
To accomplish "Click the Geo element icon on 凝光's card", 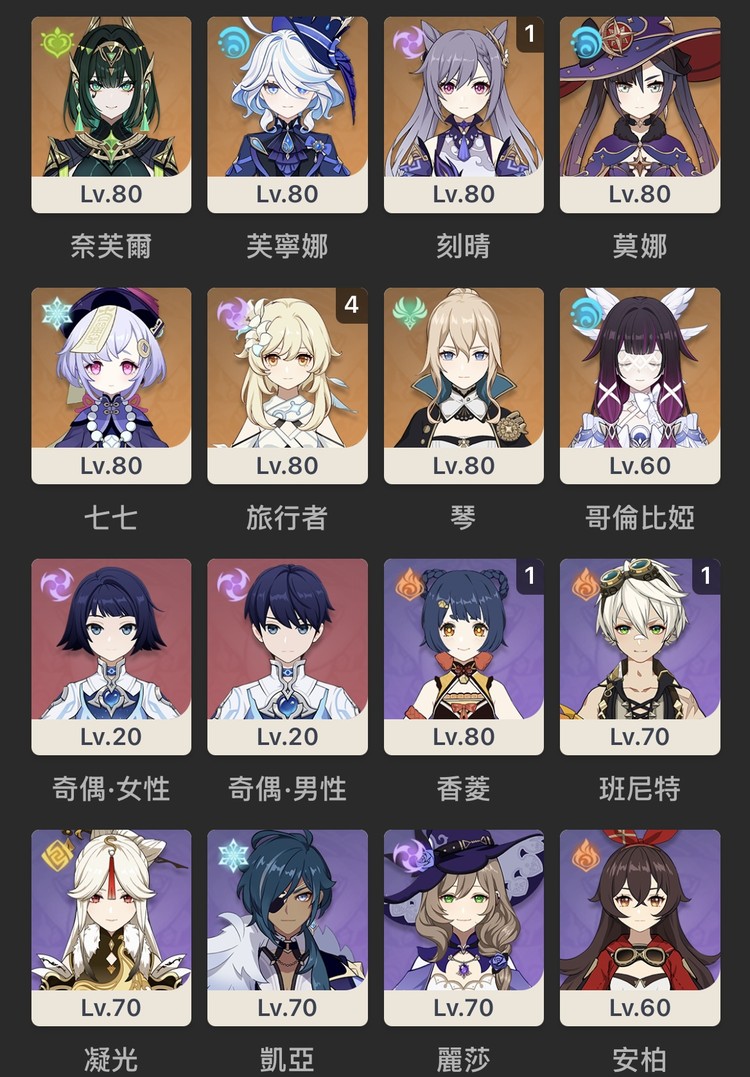I will tap(58, 858).
